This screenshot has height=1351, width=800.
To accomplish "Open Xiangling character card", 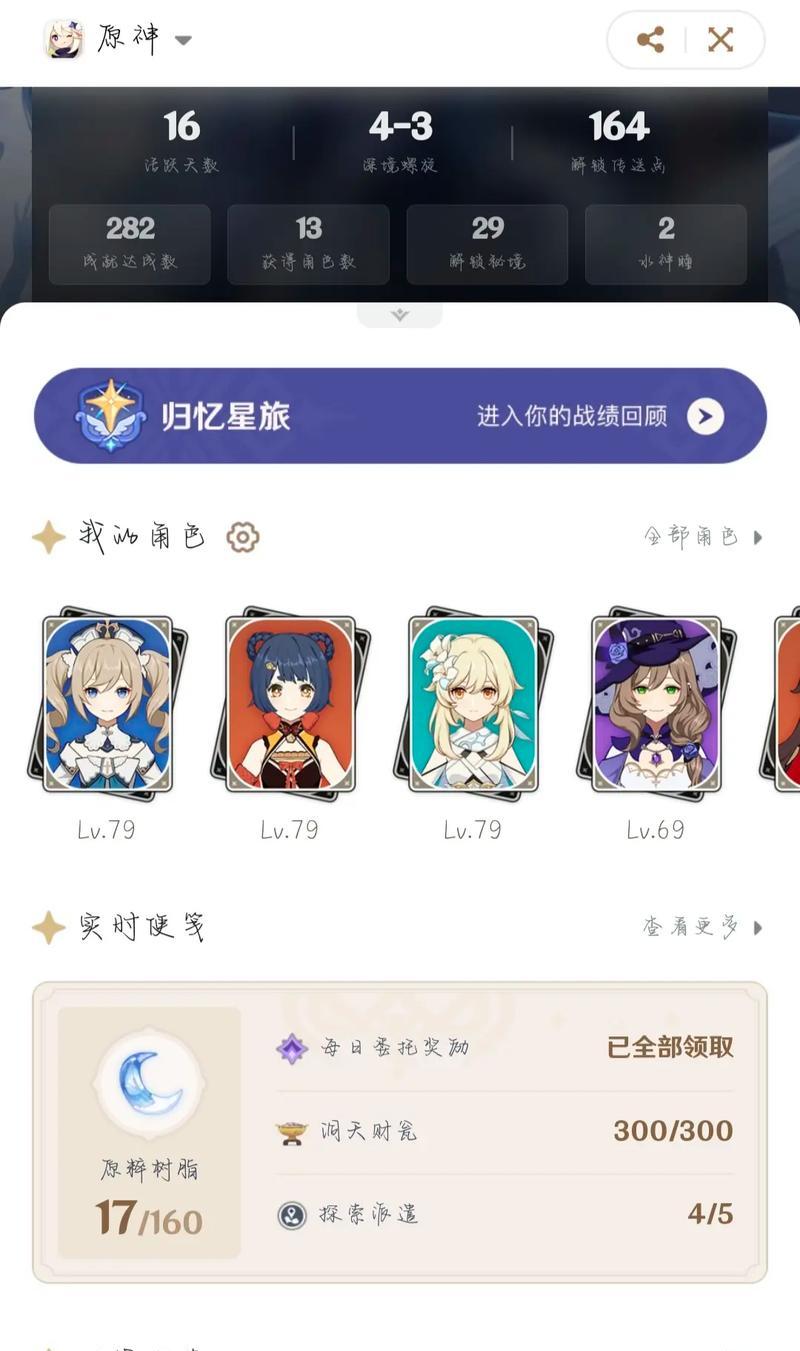I will click(x=290, y=704).
